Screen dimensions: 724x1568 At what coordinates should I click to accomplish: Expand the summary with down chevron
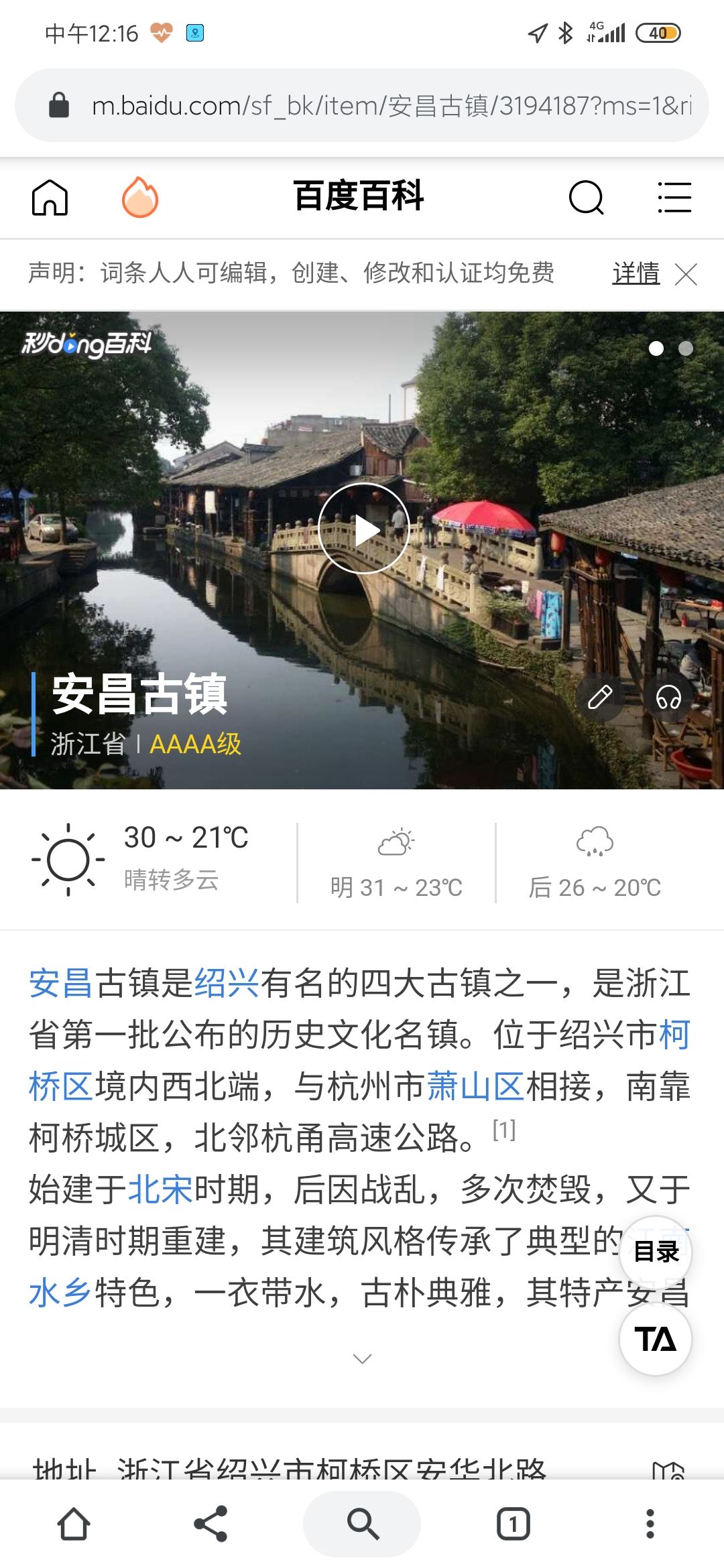click(362, 1359)
